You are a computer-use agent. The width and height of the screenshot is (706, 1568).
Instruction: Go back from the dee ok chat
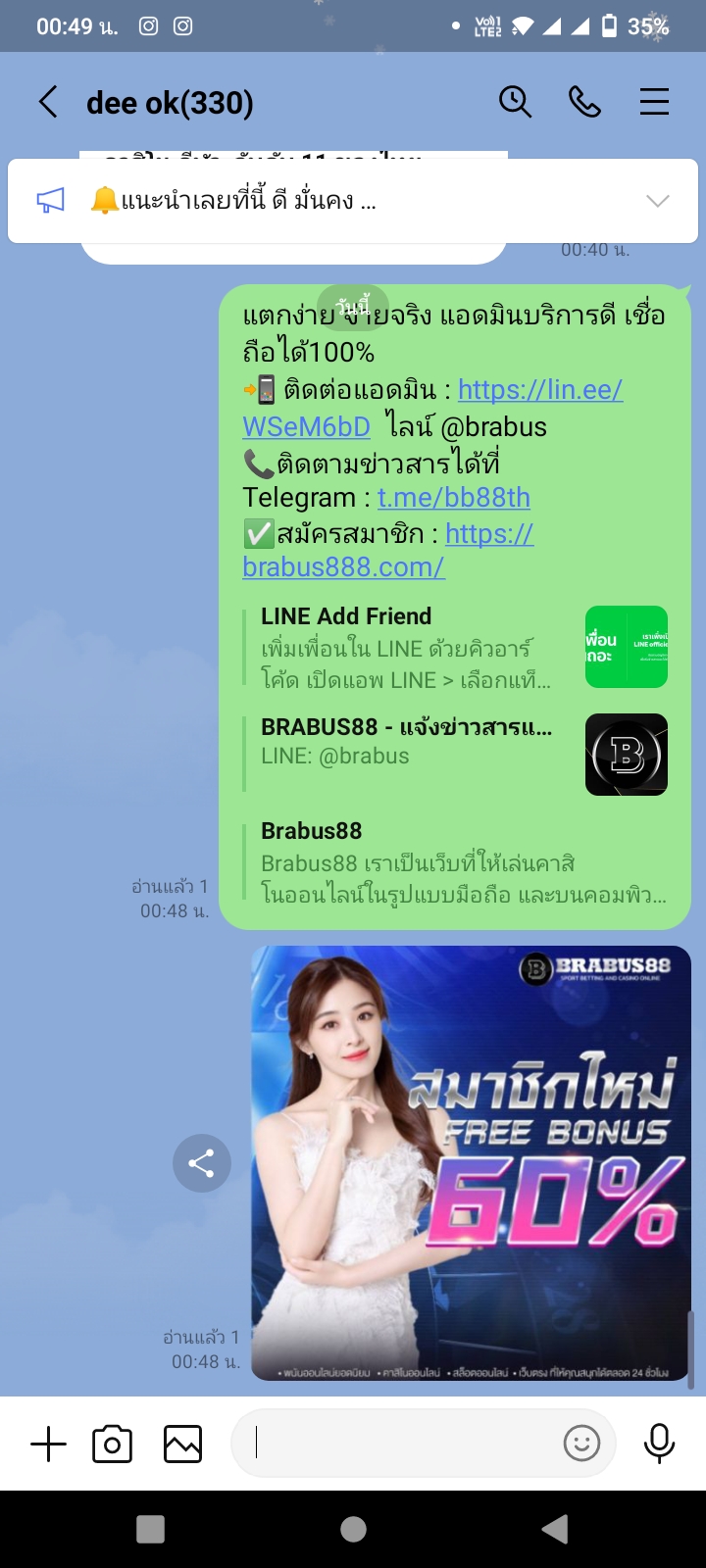pyautogui.click(x=48, y=102)
